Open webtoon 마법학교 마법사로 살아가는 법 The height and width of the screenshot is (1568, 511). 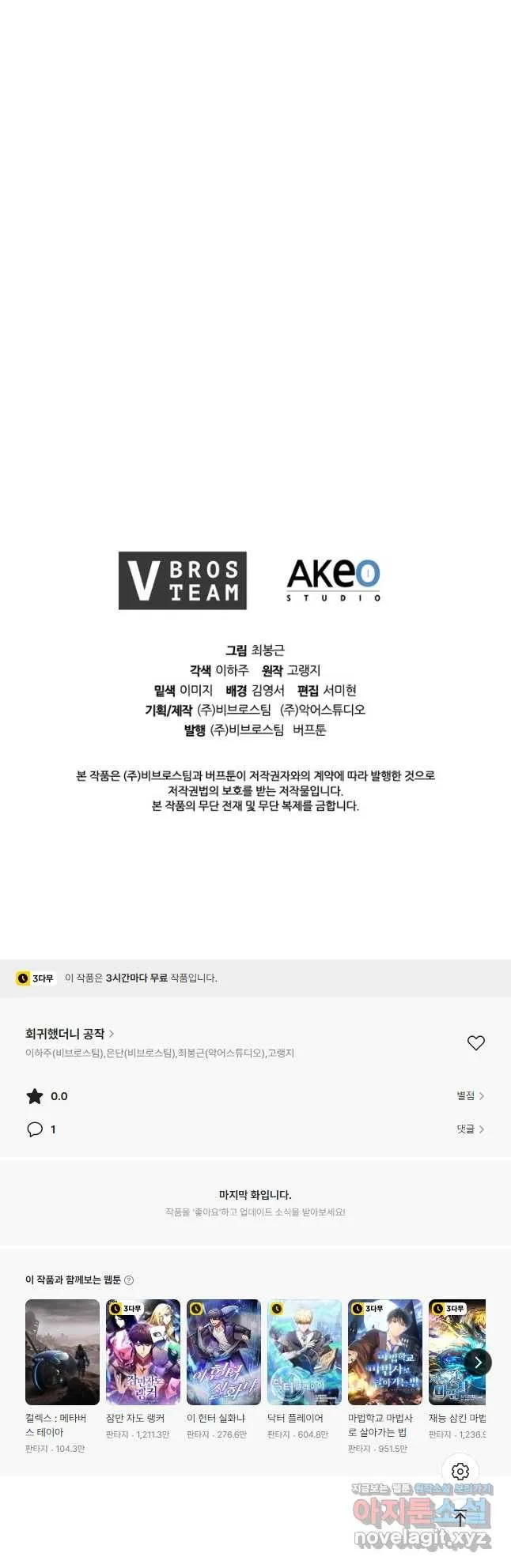tap(385, 1351)
